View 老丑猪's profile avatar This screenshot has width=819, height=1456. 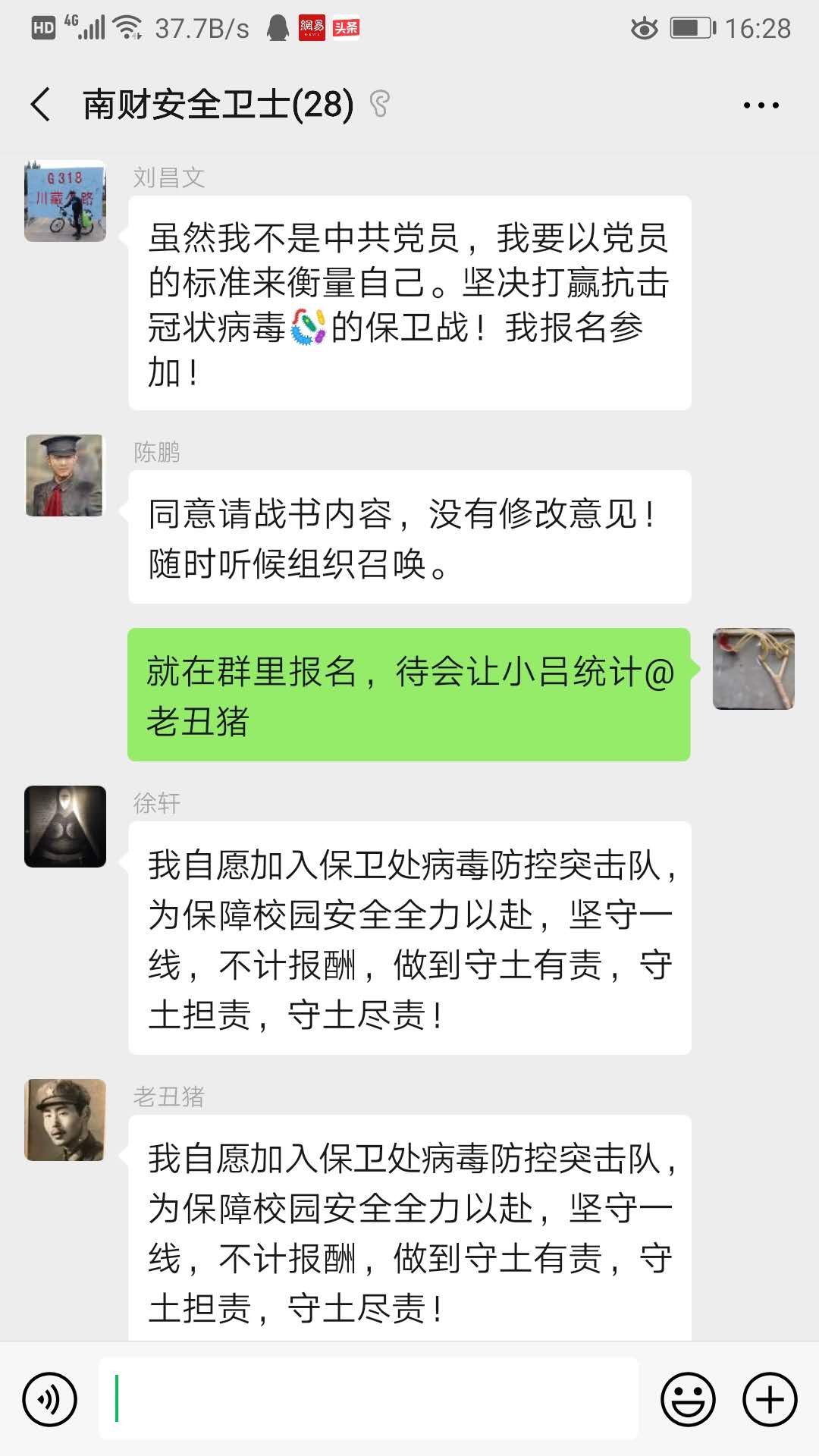pos(65,1120)
